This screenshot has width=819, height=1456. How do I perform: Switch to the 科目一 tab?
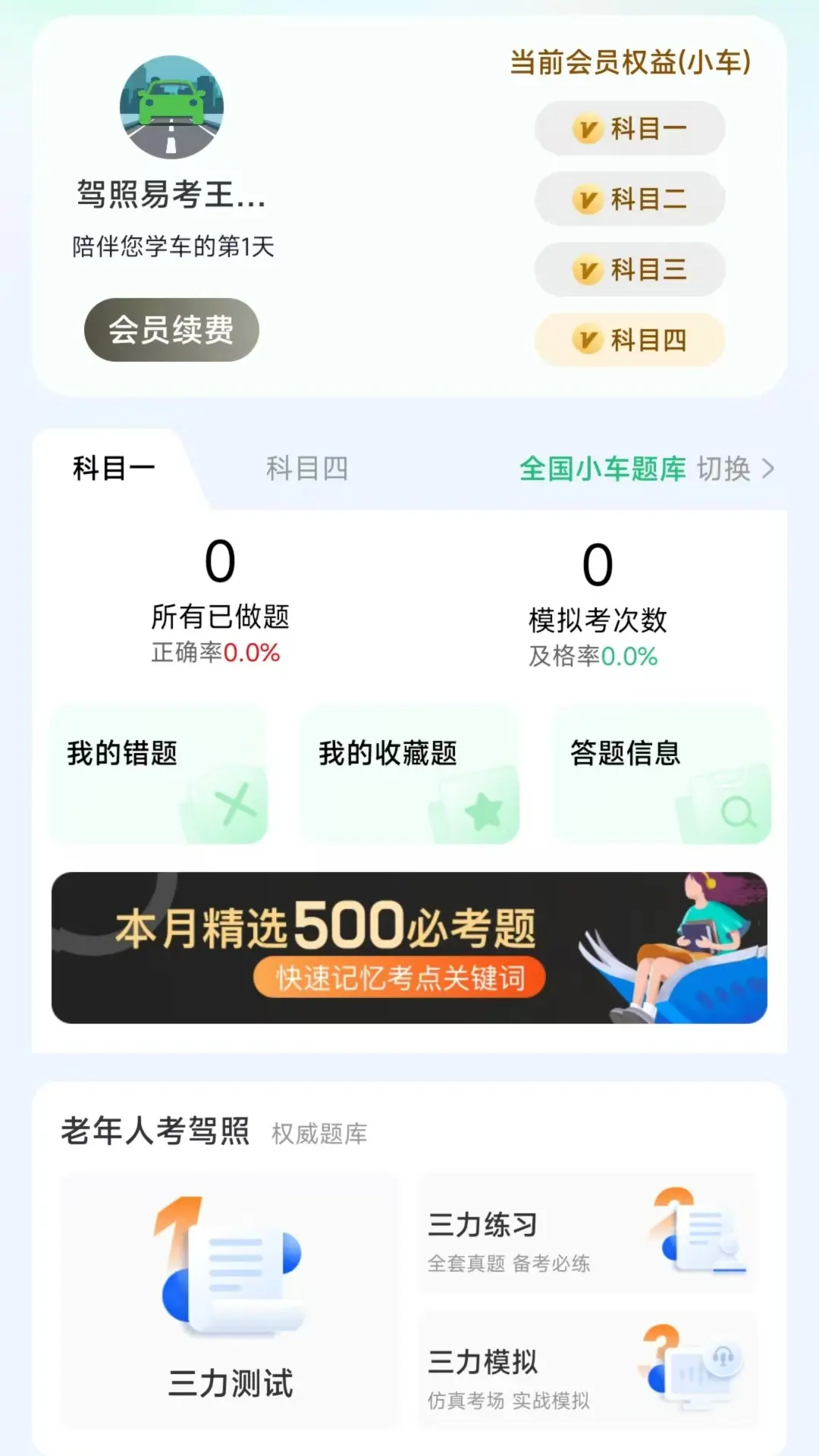tap(114, 469)
